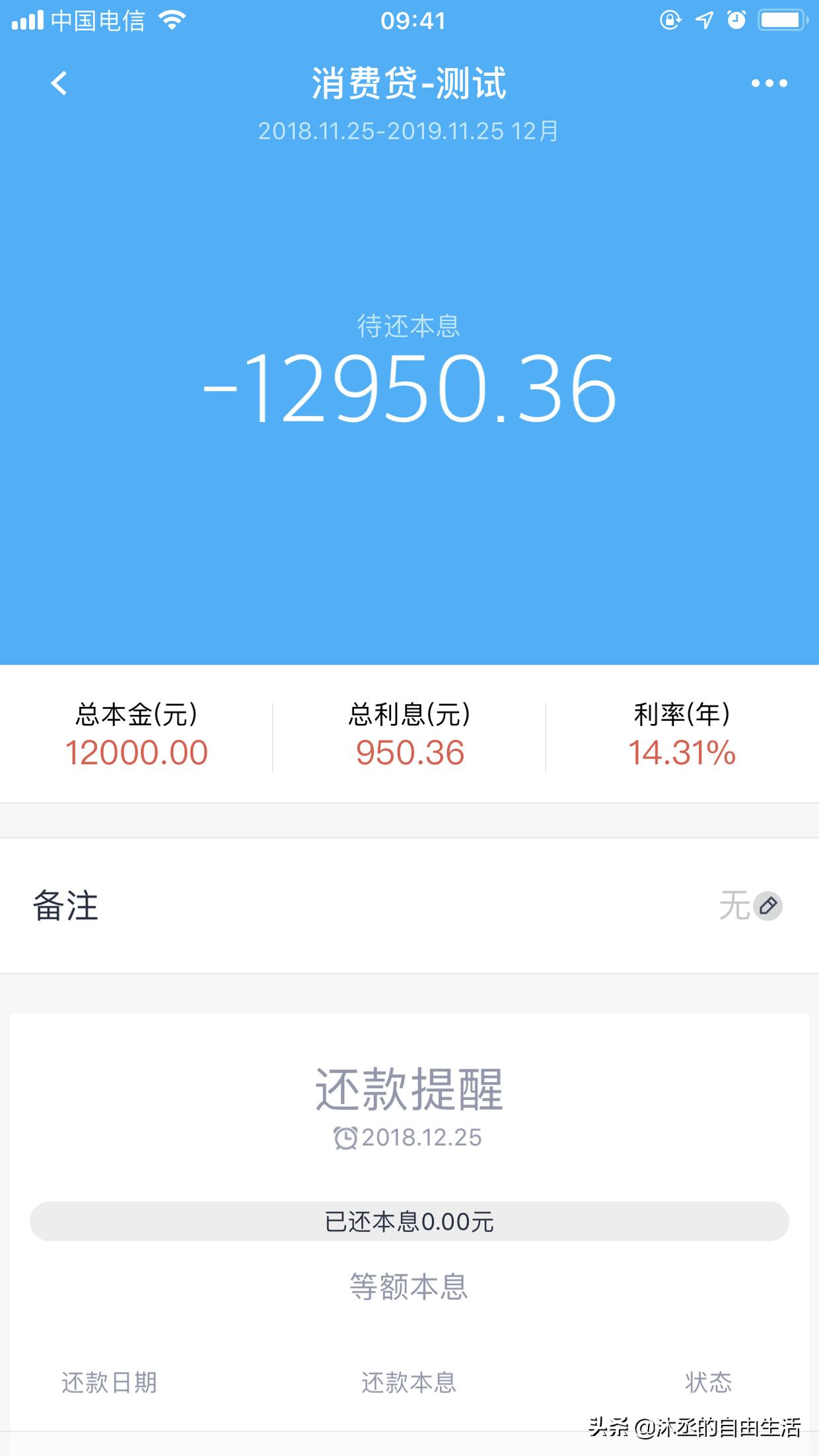Open the loan period 2018.11.25-2019.11.25 selector
Screen dimensions: 819x1456
click(408, 131)
